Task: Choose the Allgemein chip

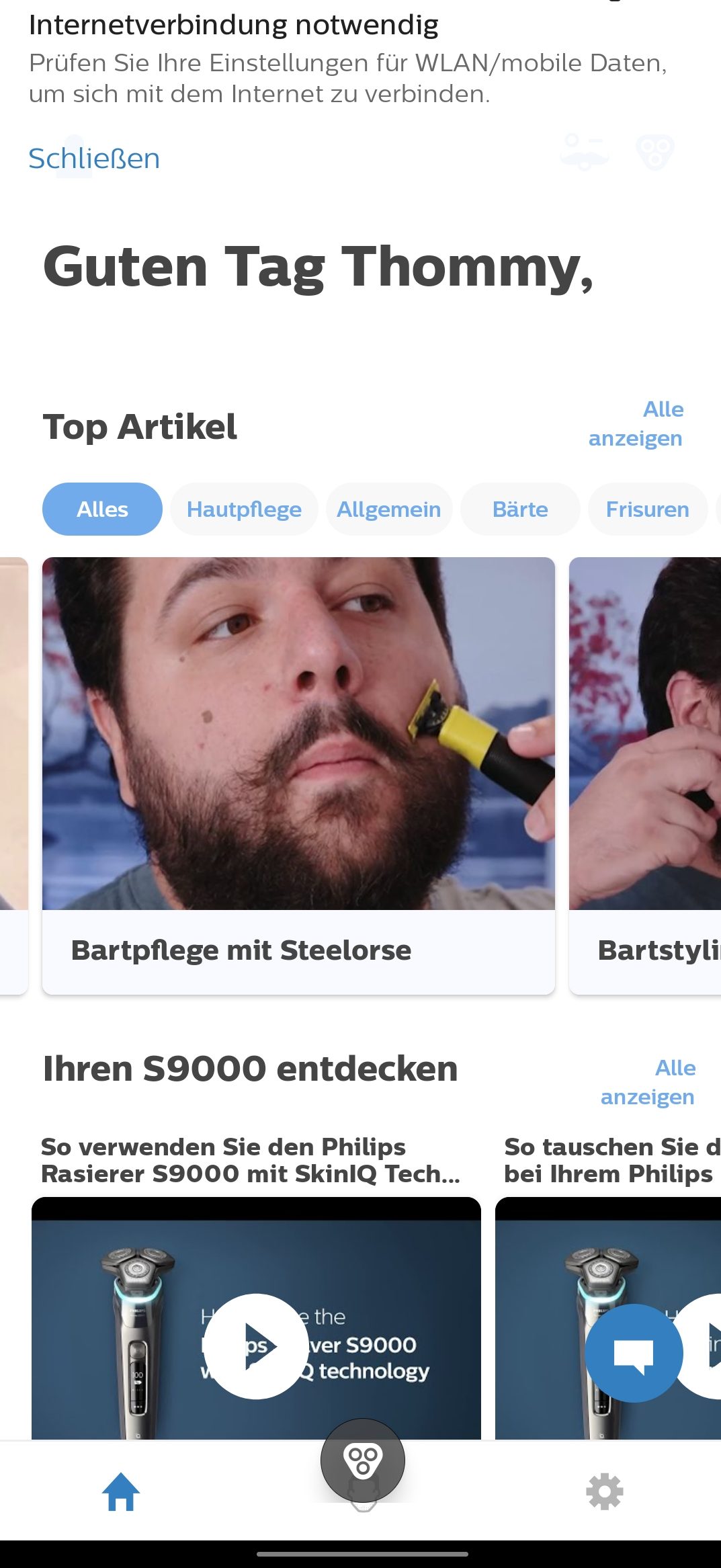Action: 388,509
